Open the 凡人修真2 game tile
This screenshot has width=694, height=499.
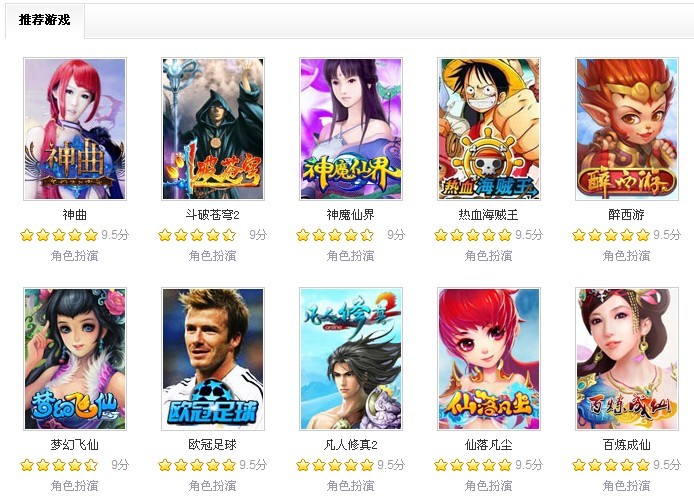(x=351, y=359)
